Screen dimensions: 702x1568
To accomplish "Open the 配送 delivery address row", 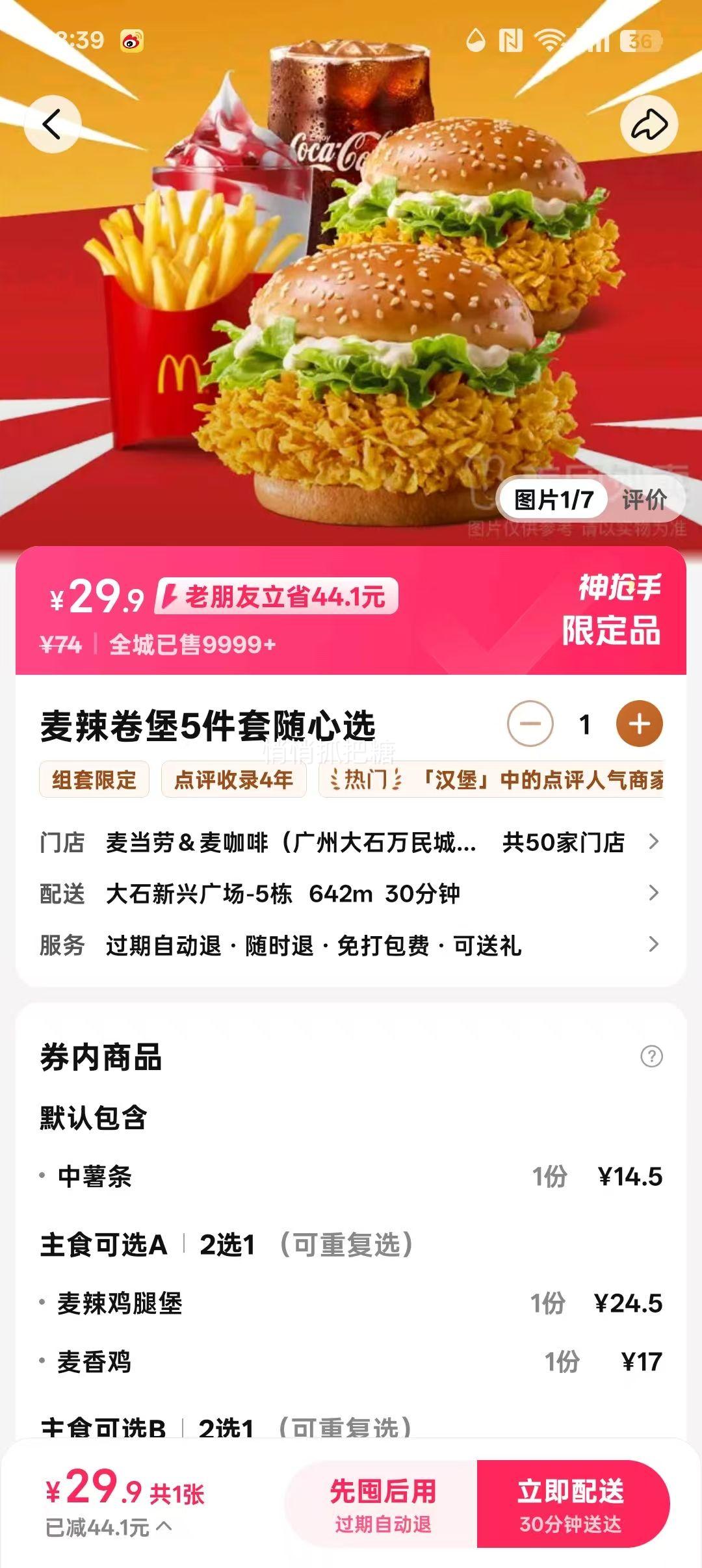I will click(350, 893).
